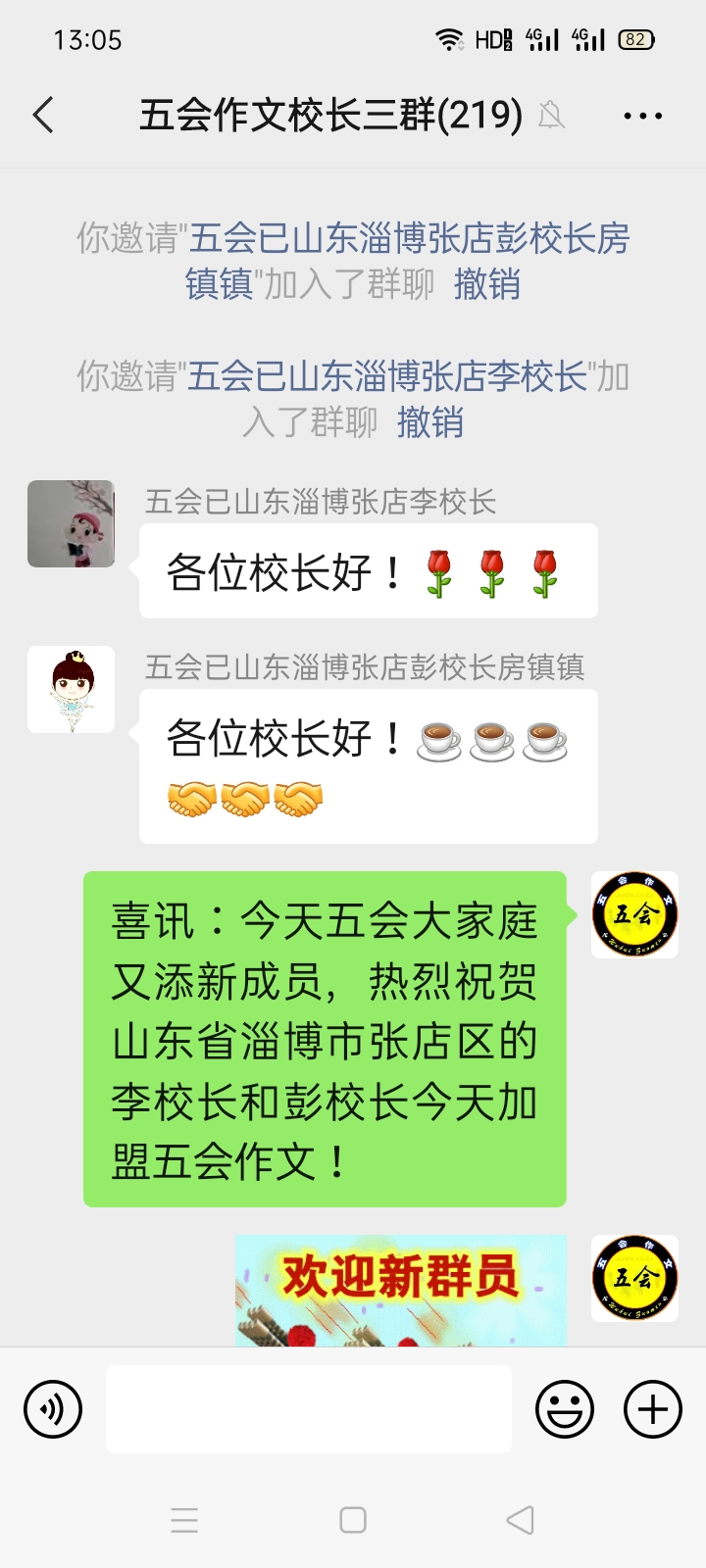Open the invited member link 五会已山东淄博张店李校长
This screenshot has width=706, height=1568.
(x=387, y=377)
